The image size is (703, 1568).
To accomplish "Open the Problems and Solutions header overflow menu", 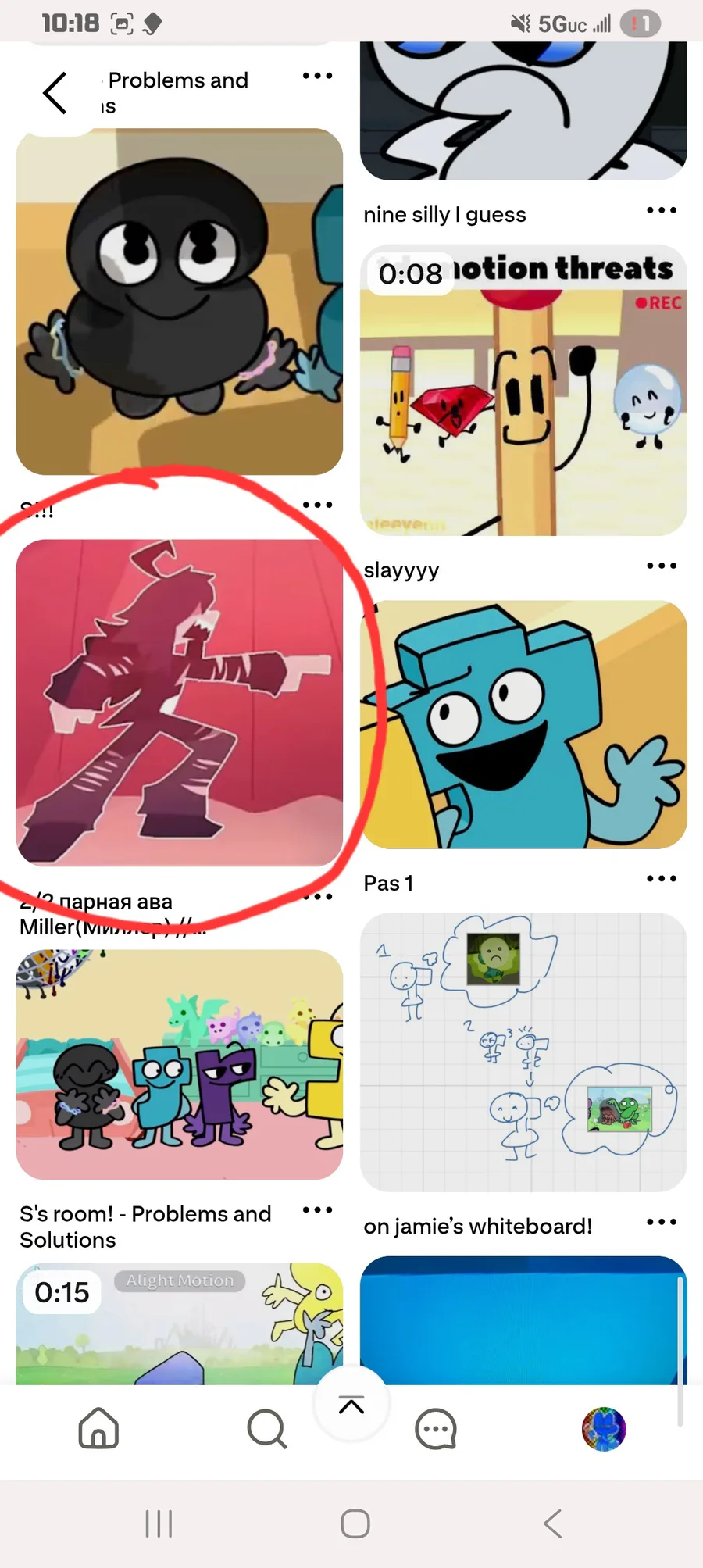I will (x=317, y=76).
